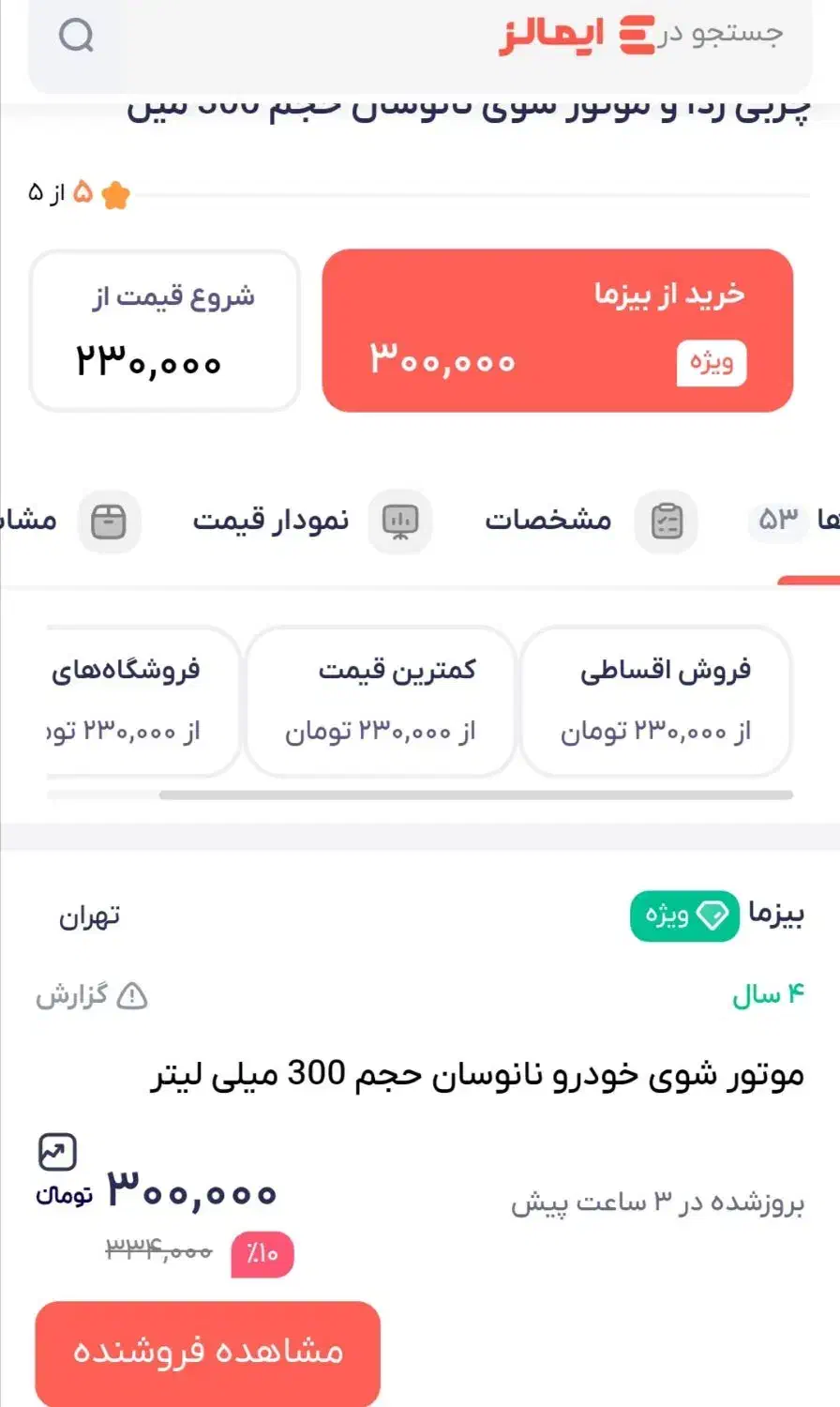Select the کمترین قیمت filter chip

pos(381,701)
